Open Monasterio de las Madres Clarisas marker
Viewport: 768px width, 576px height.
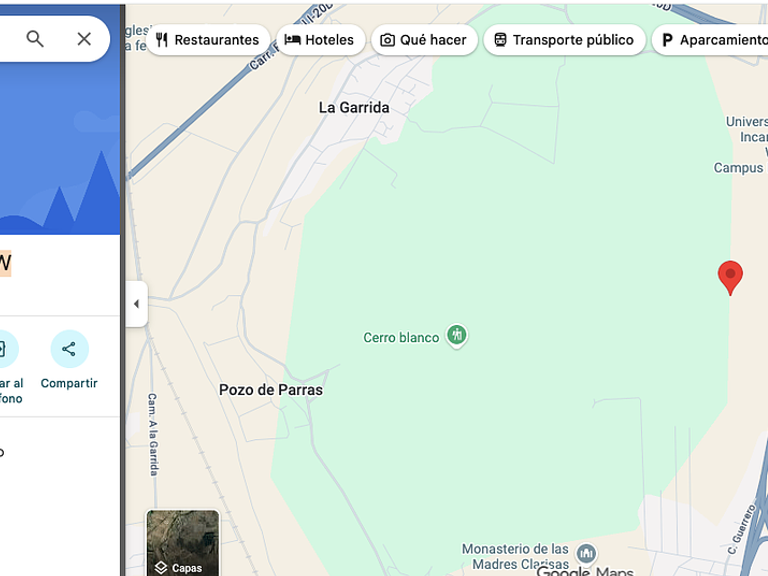coord(586,554)
